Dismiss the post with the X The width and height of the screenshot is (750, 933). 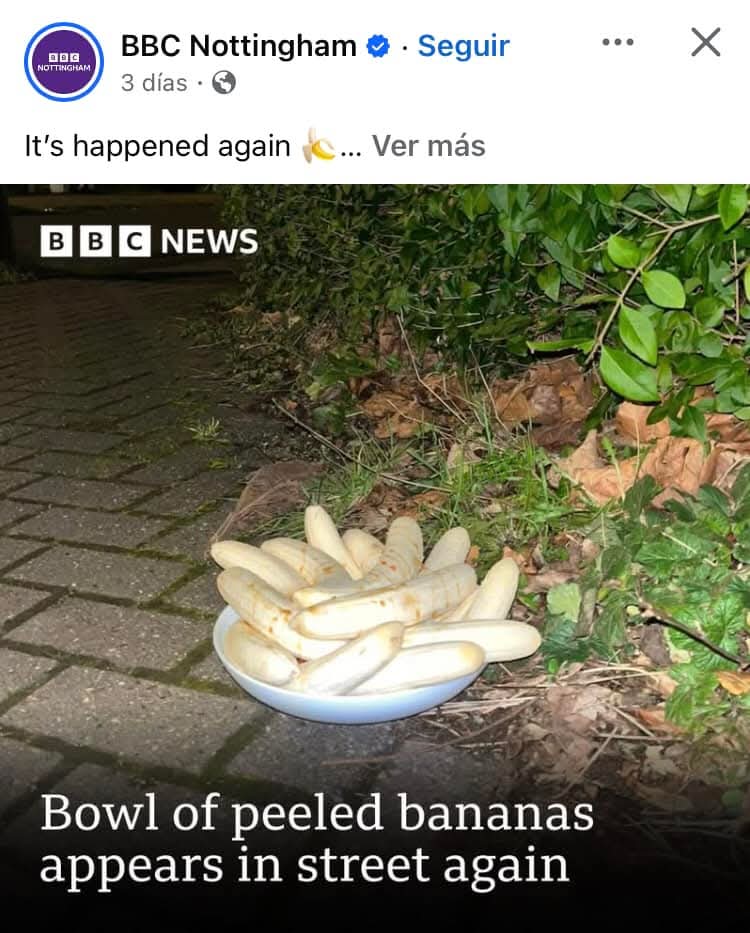(x=705, y=42)
